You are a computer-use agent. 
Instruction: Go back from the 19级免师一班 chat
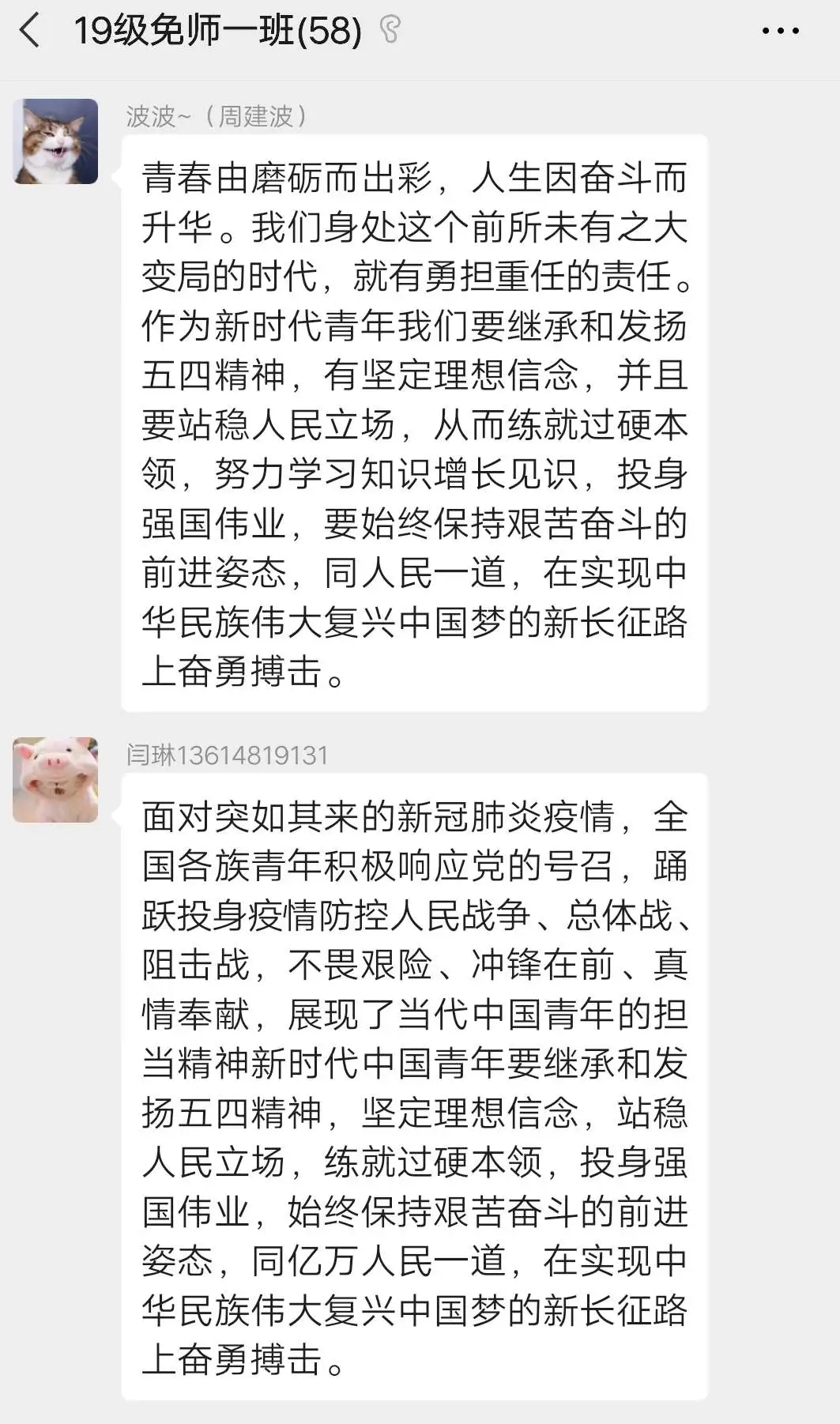coord(30,32)
